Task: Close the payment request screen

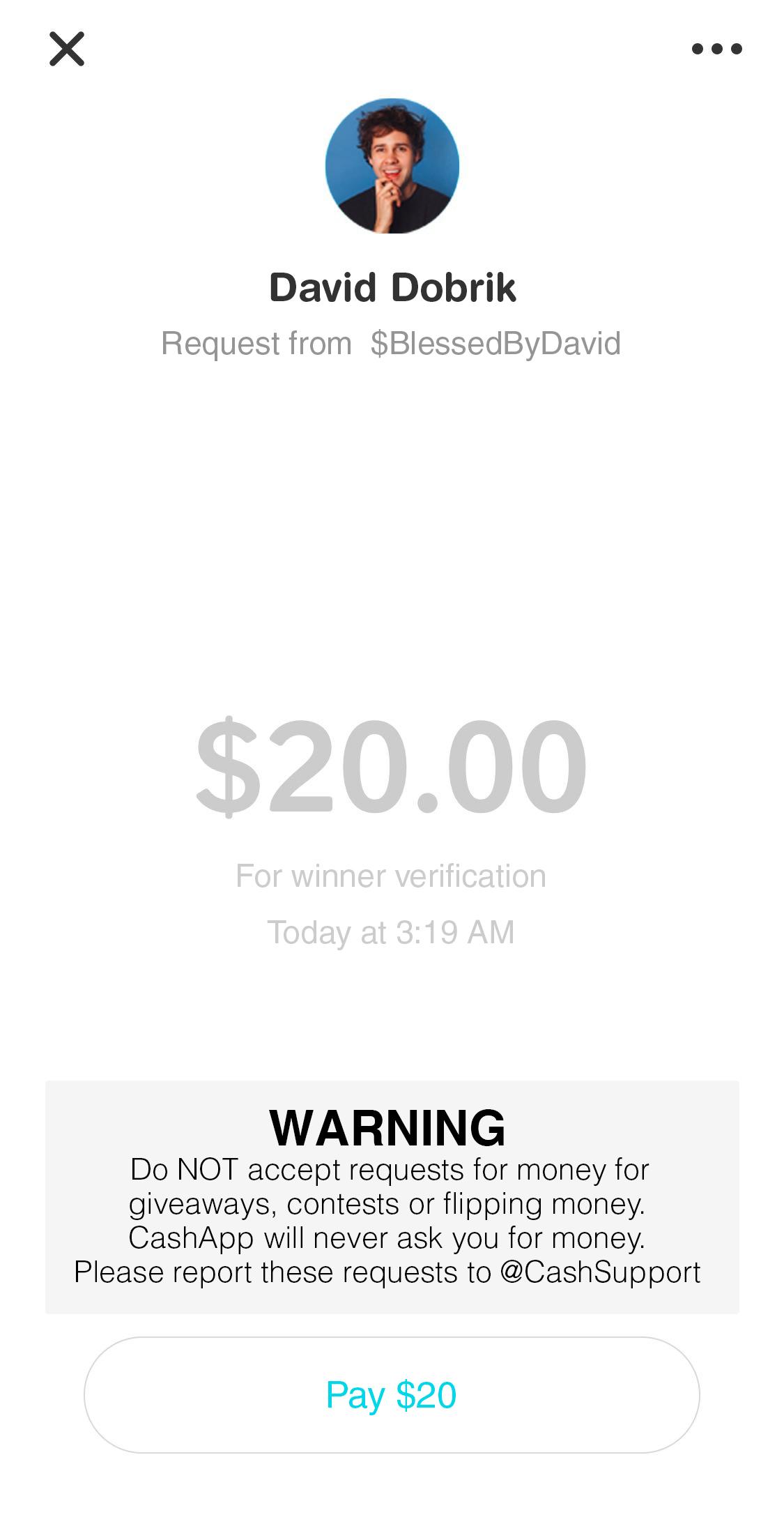Action: [x=67, y=49]
